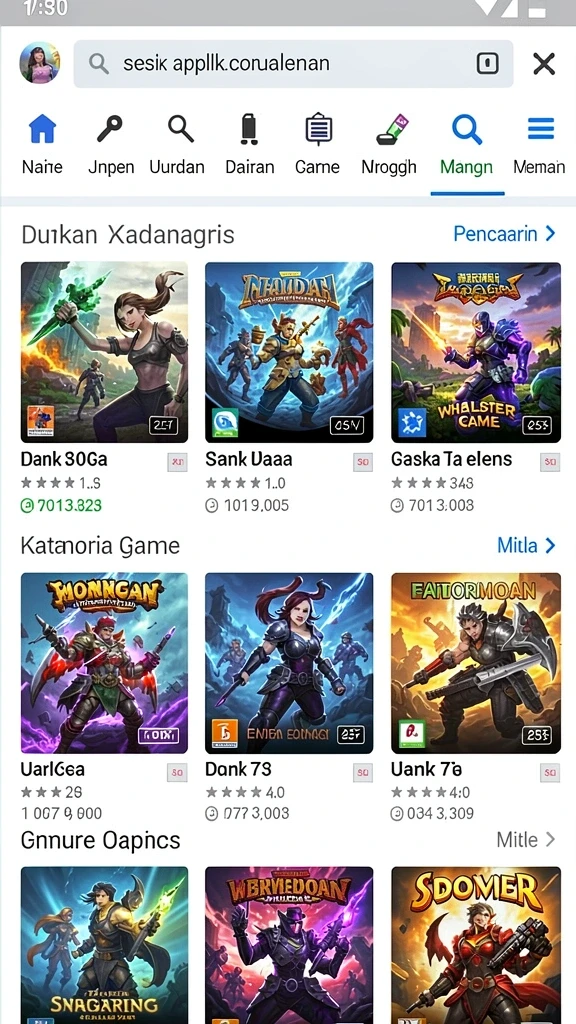Select the Jnpen tab
This screenshot has height=1024, width=576.
tap(111, 144)
